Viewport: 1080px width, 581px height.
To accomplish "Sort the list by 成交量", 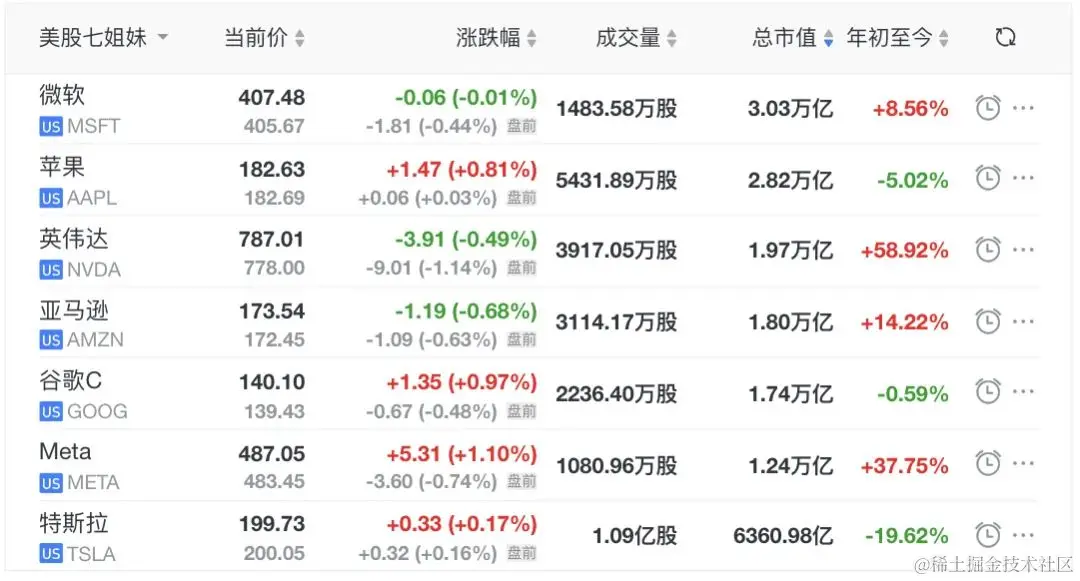I will (x=636, y=38).
